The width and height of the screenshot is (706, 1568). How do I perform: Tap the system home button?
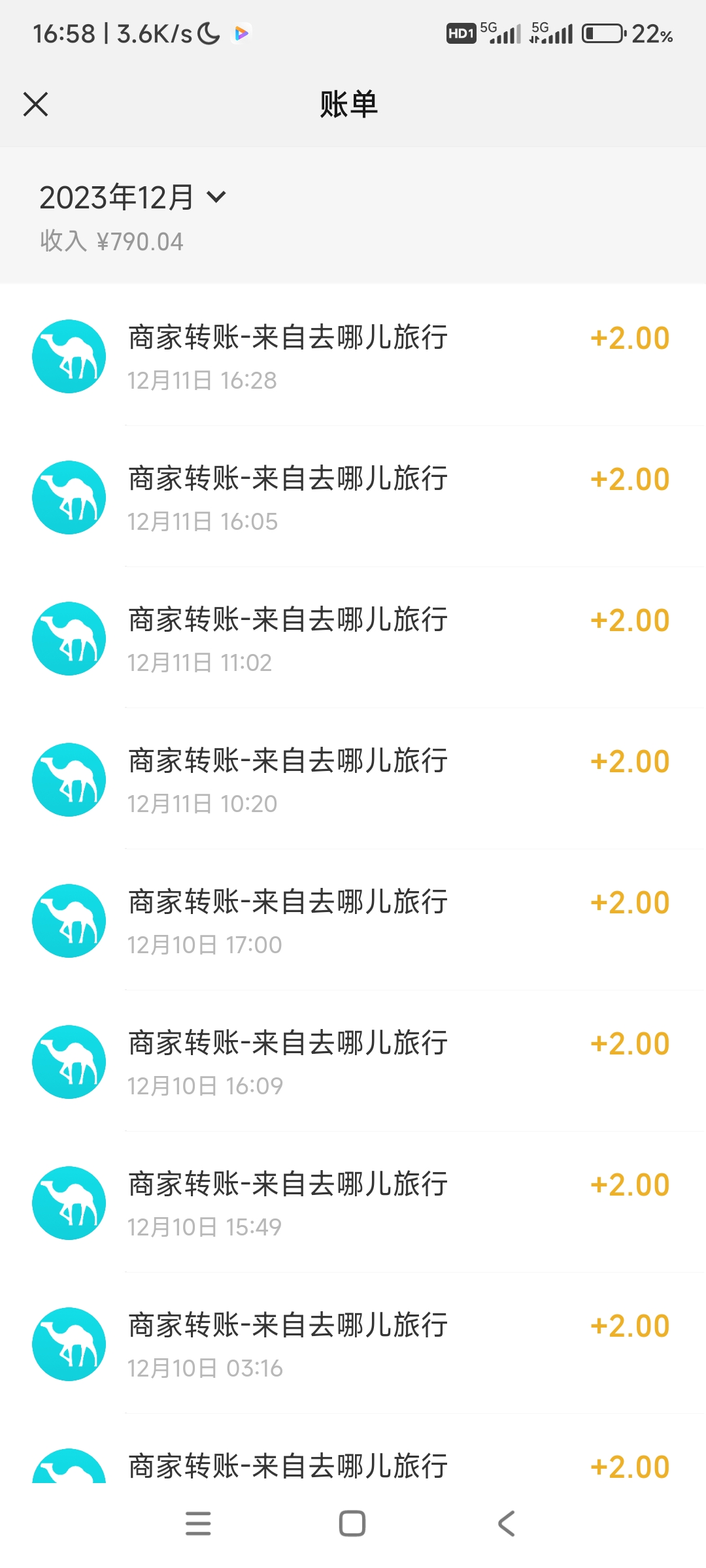coord(352,1524)
